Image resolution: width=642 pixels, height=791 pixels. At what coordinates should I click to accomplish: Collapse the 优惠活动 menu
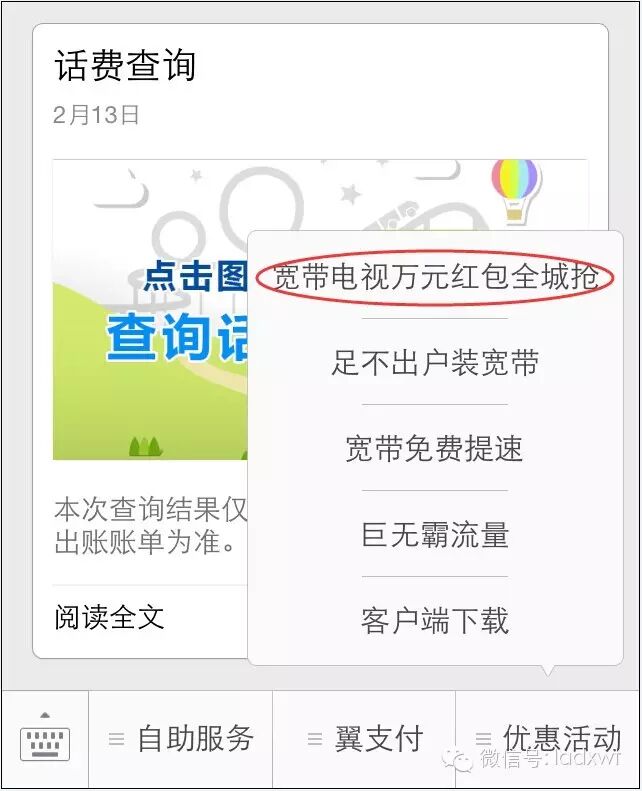549,741
